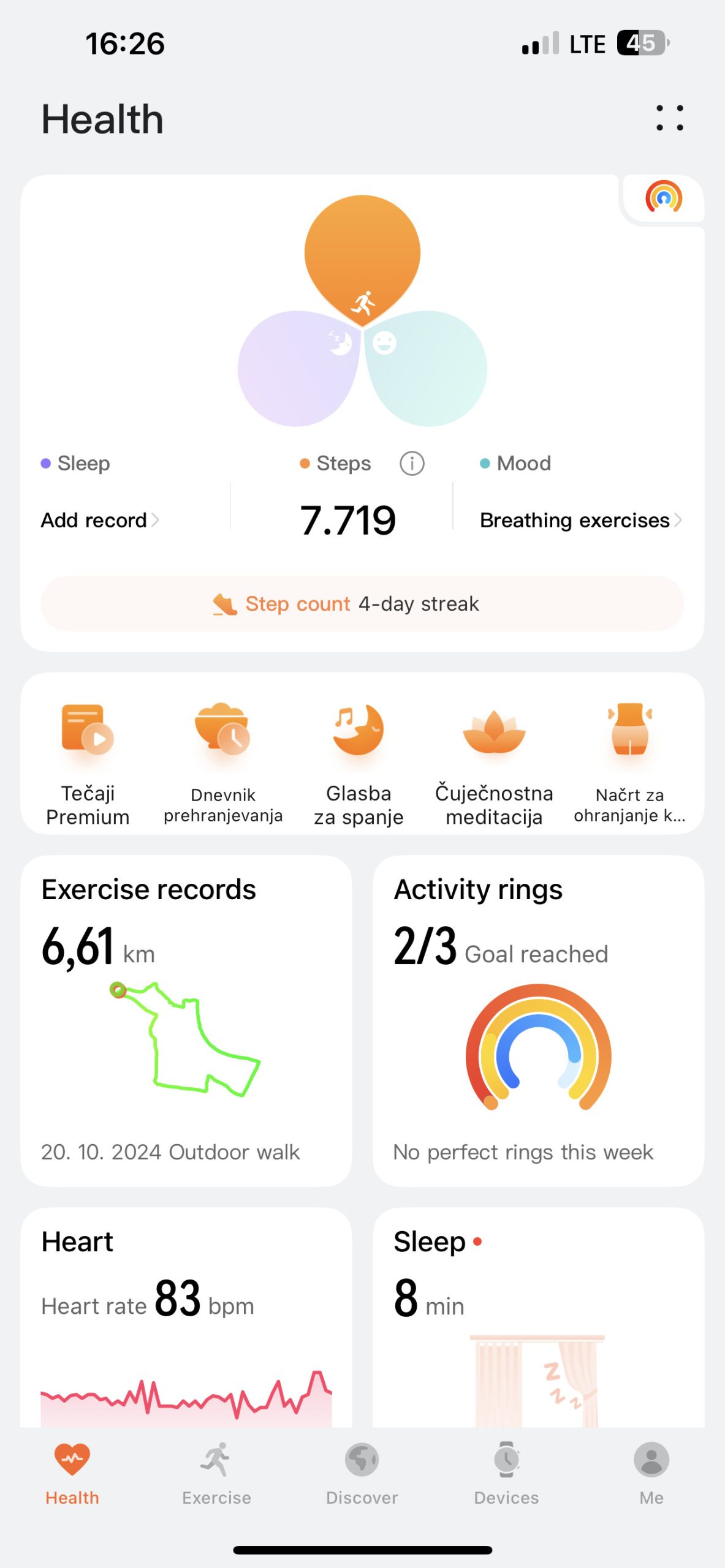Open the Heart rate card
725x1568 pixels.
(x=186, y=1317)
